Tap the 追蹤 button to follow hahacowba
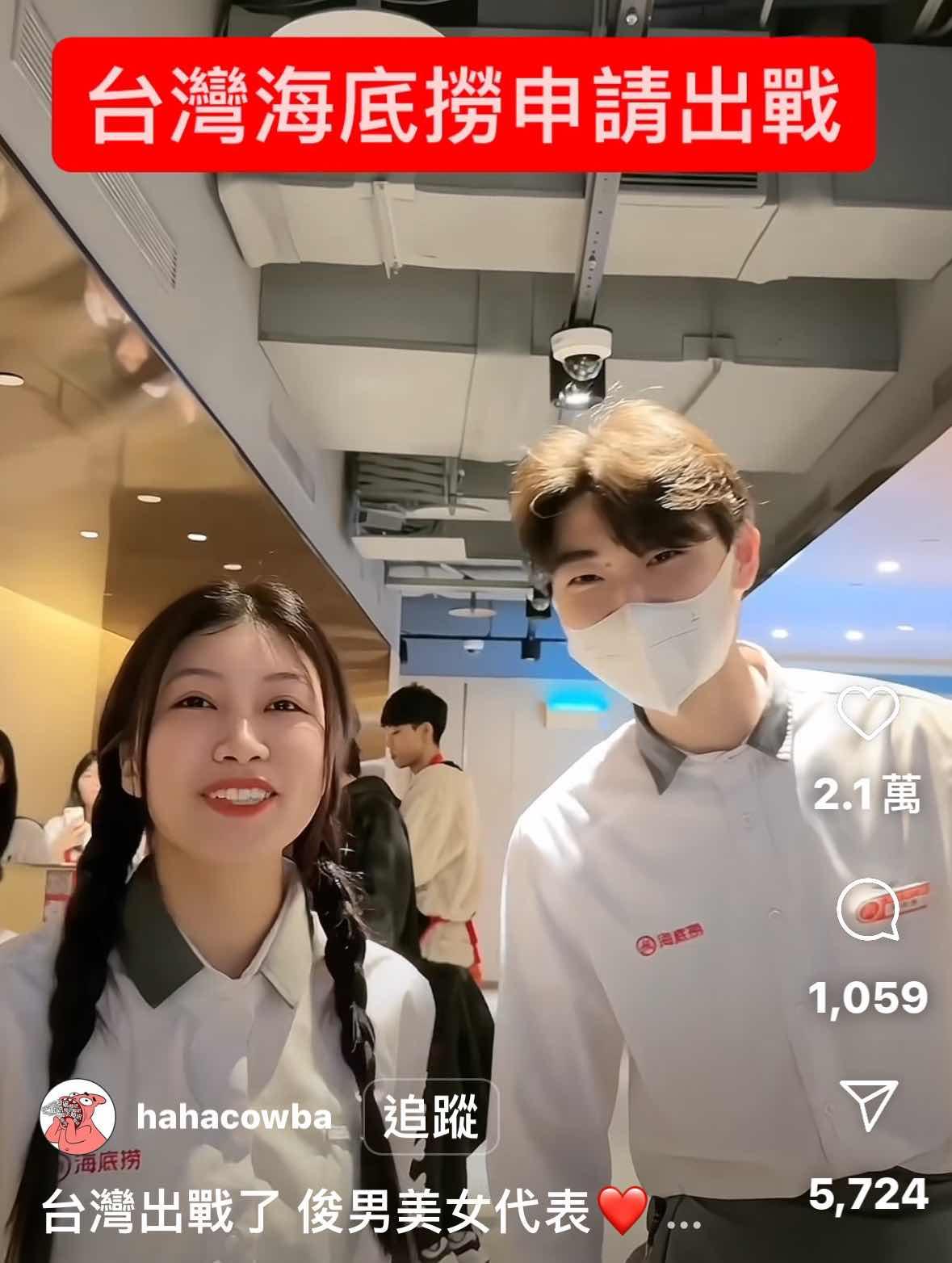Image resolution: width=952 pixels, height=1263 pixels. 431,1116
